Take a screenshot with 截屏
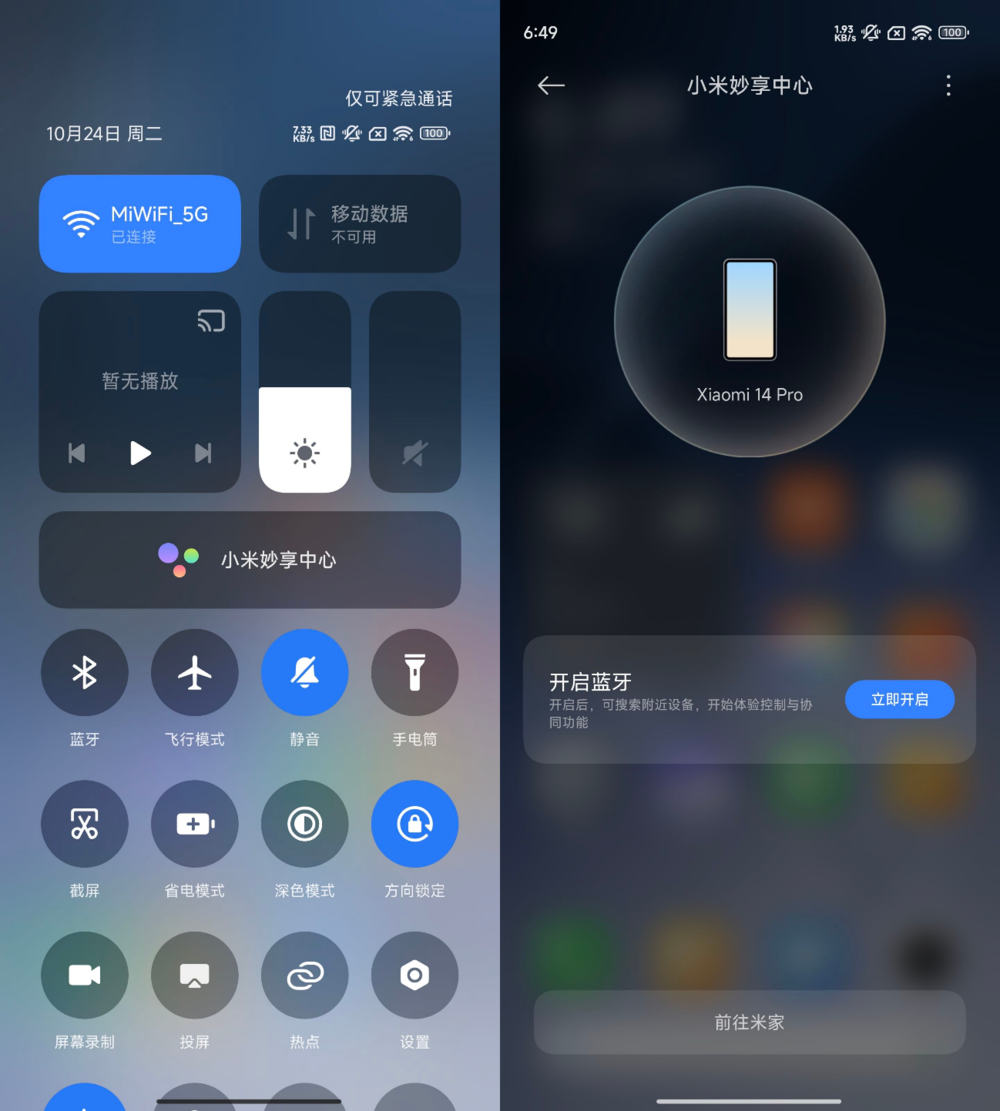The width and height of the screenshot is (1000, 1111). coord(85,824)
